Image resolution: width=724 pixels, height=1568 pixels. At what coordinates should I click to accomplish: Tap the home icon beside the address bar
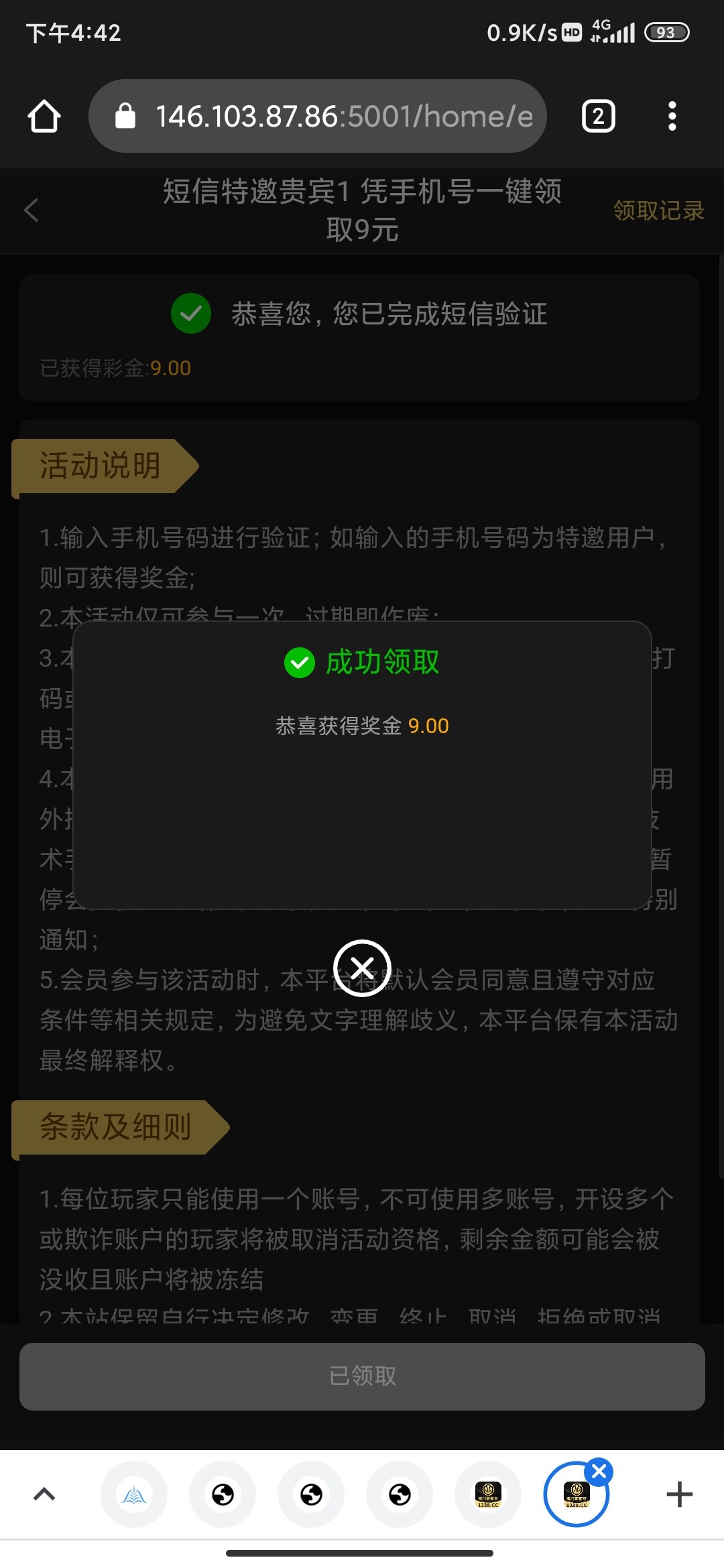click(x=43, y=115)
